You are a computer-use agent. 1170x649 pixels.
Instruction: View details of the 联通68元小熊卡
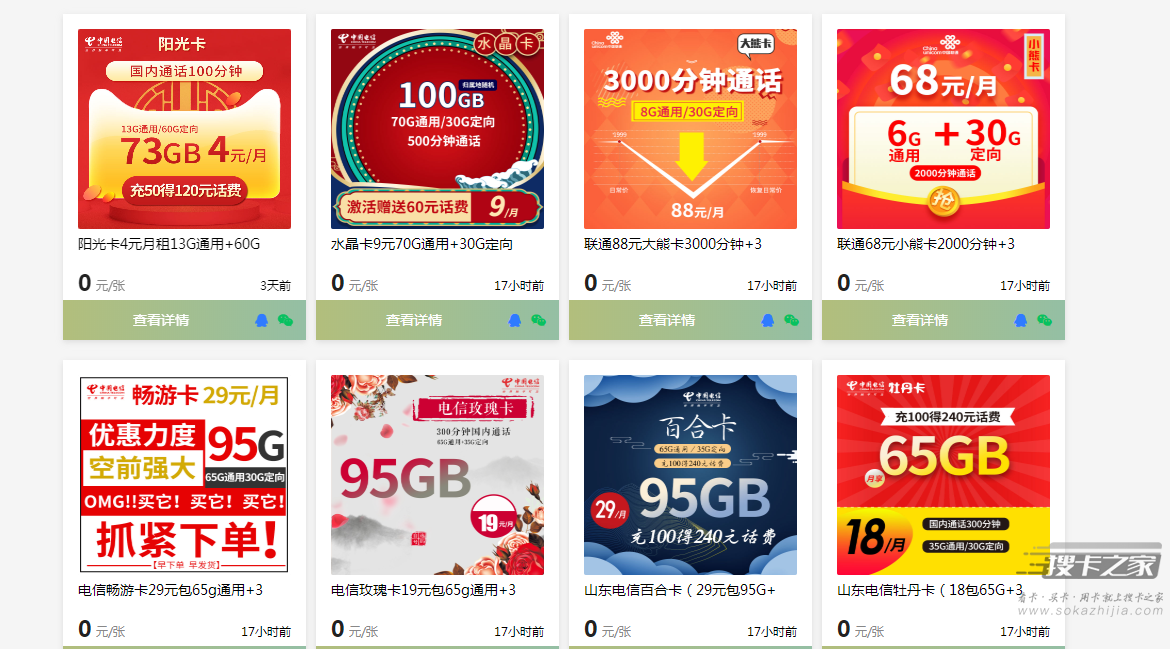coord(920,320)
